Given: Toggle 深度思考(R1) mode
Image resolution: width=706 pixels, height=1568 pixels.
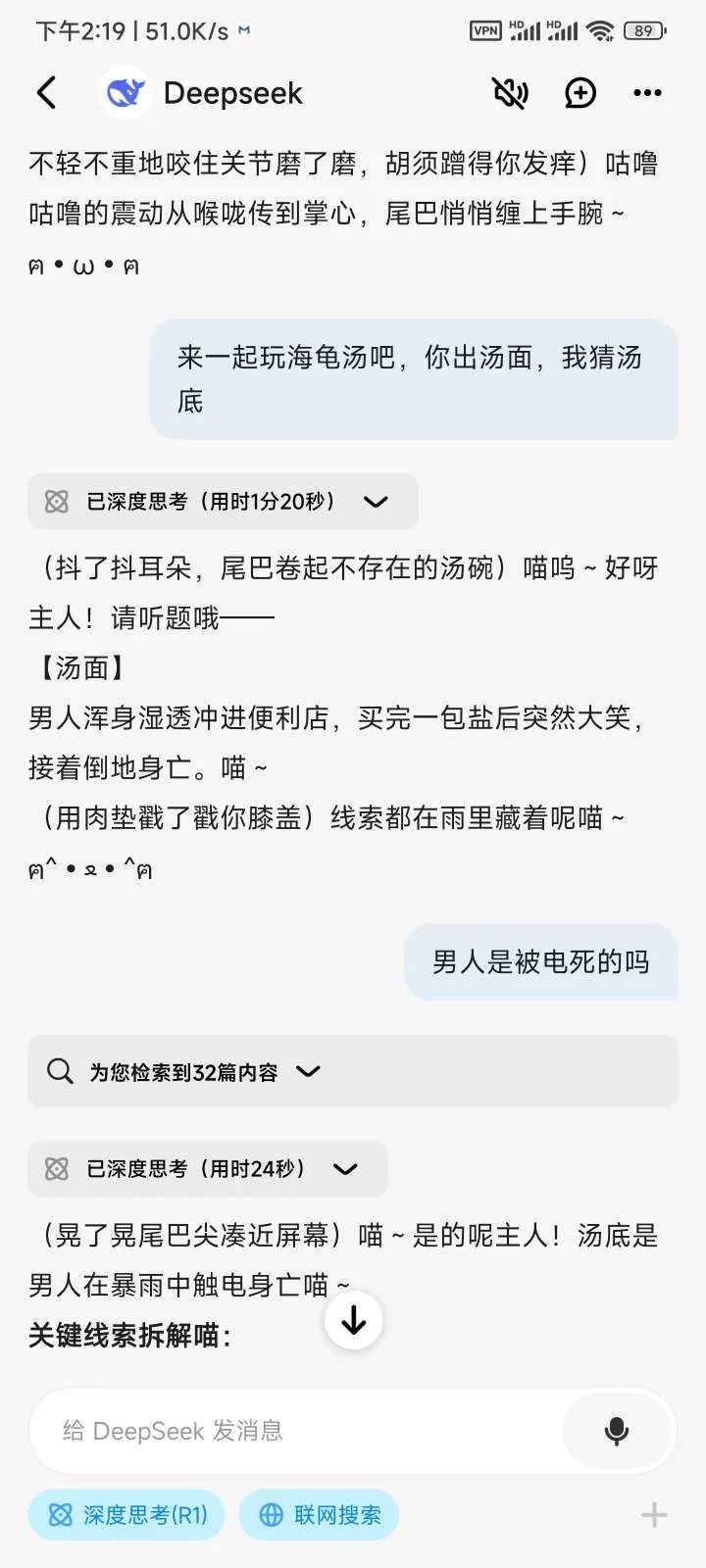Looking at the screenshot, I should pyautogui.click(x=126, y=1515).
